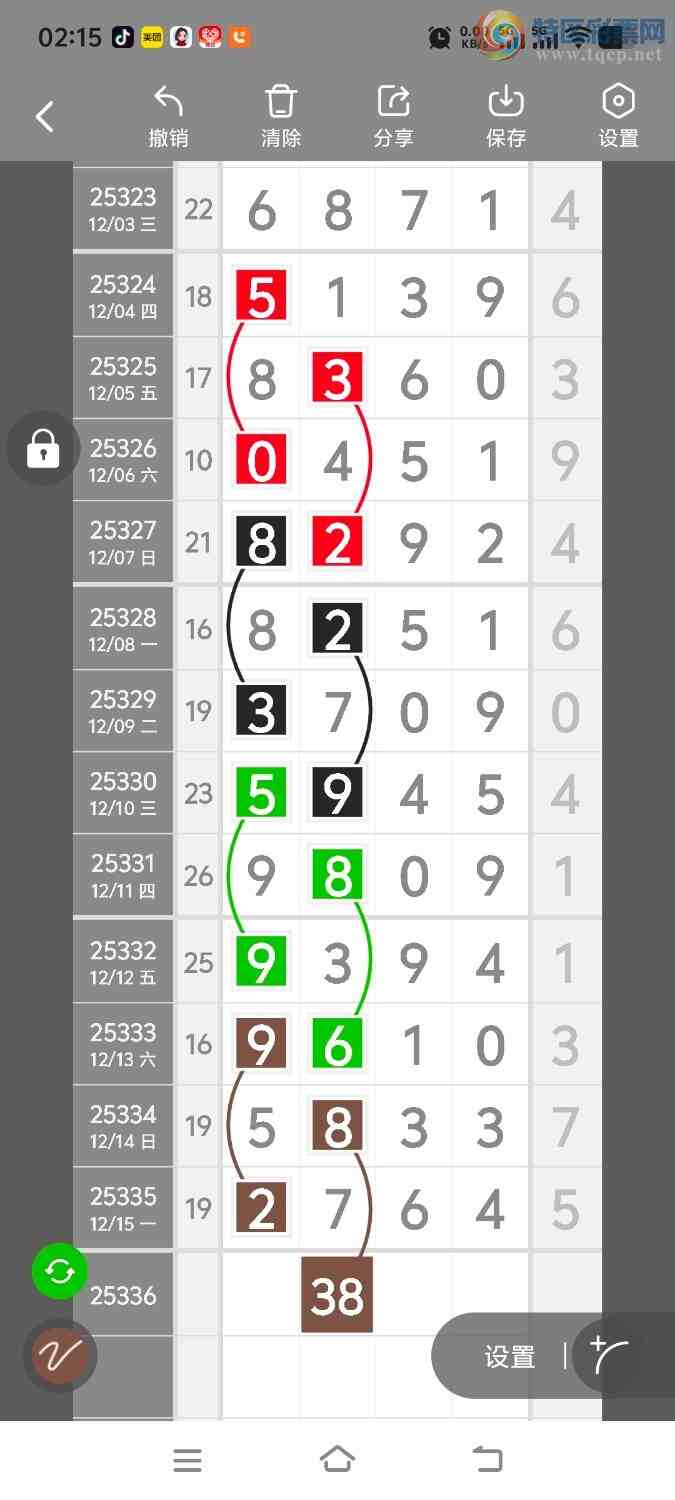Open recent apps from the navigation bar

(x=187, y=1460)
